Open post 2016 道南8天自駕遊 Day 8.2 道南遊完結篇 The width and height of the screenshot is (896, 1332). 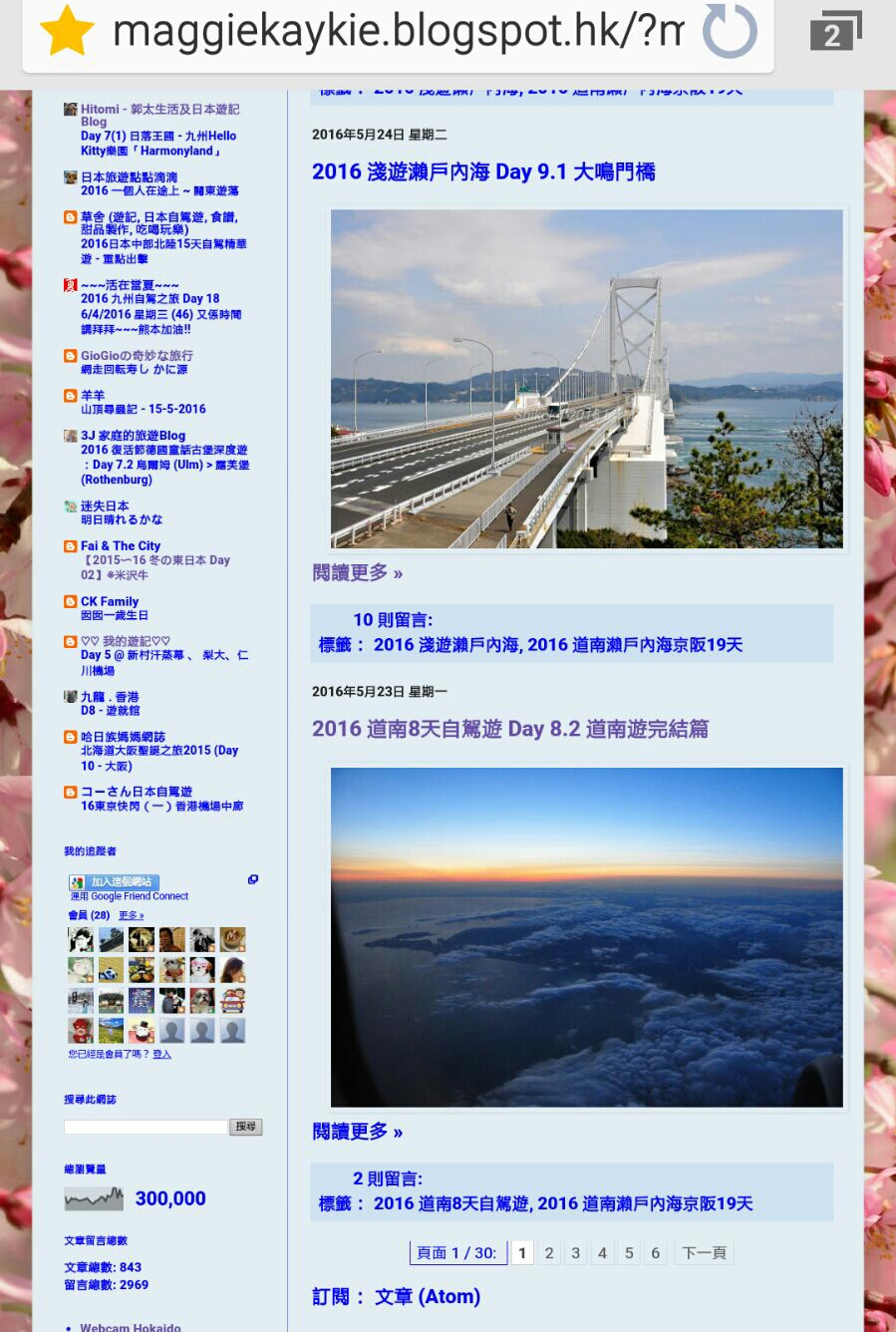coord(509,729)
